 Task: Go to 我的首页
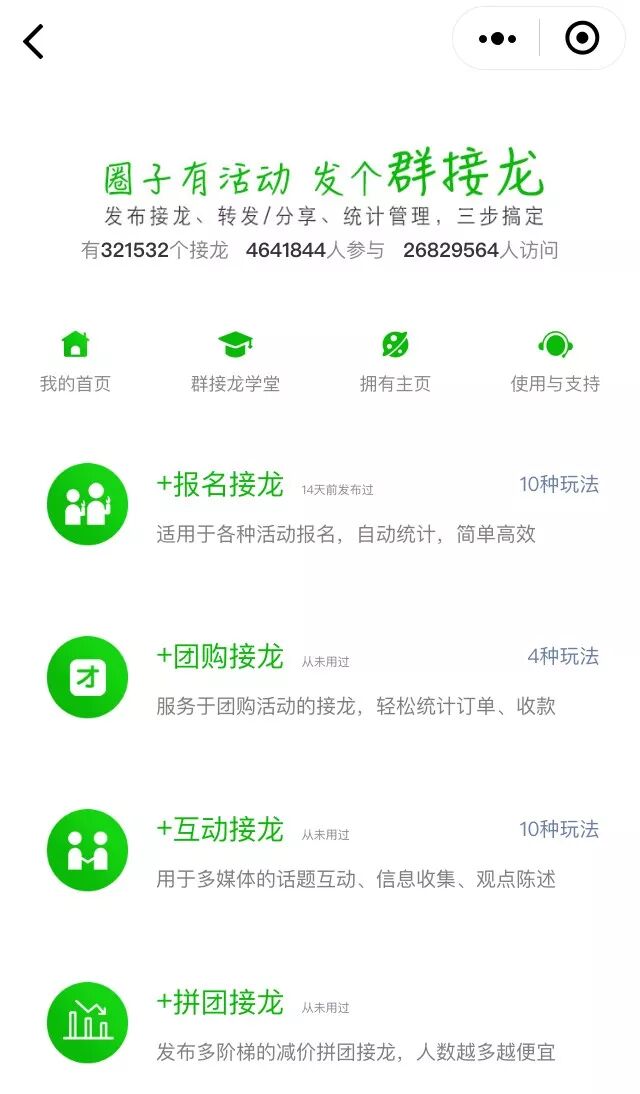click(x=75, y=361)
